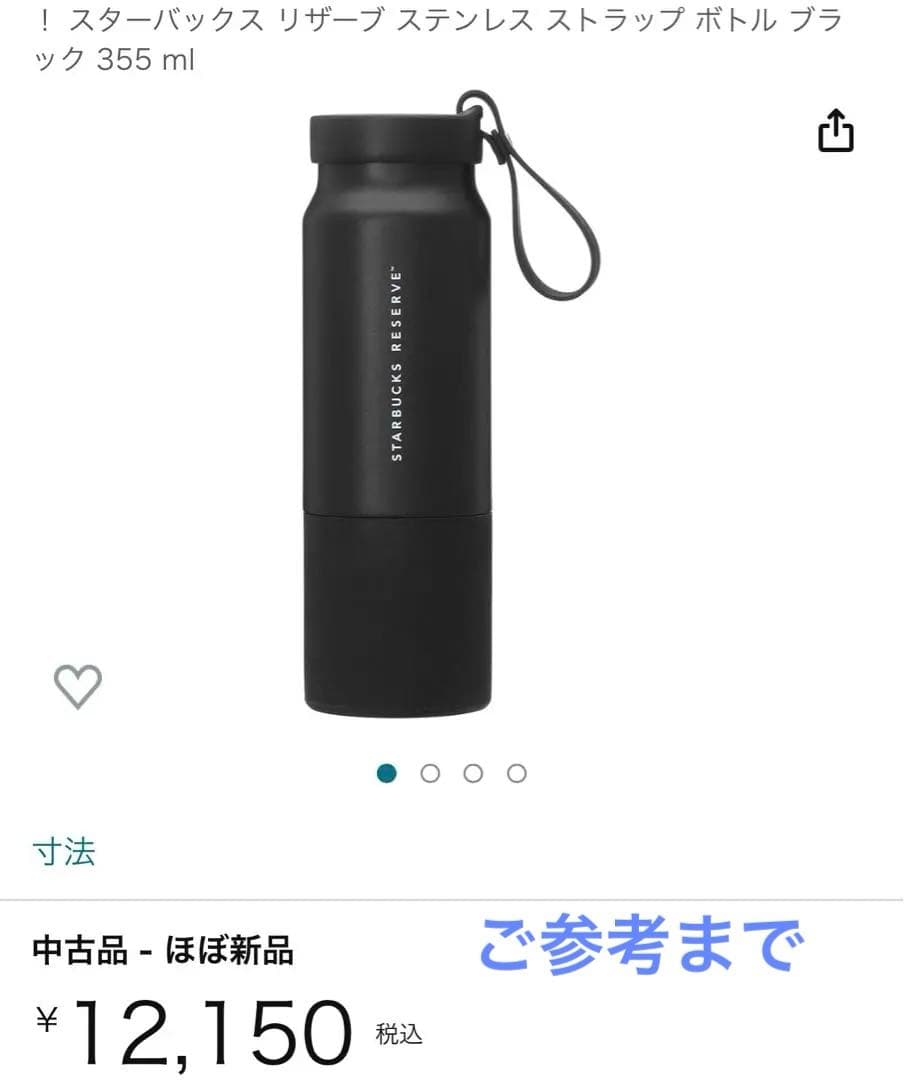Open the 寸法 dimensions link
Image resolution: width=904 pixels, height=1080 pixels.
coord(64,852)
